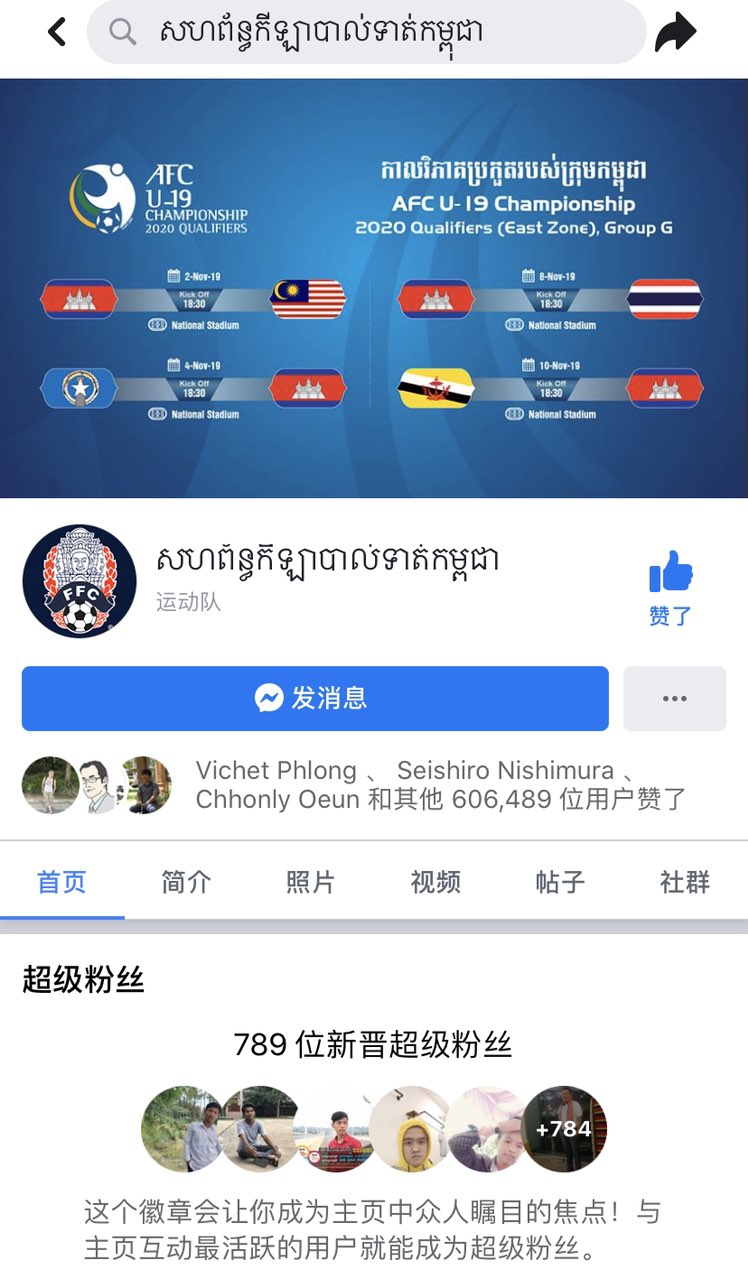Share this page via the arrow icon
Screen dimensions: 748x1278
(x=675, y=32)
